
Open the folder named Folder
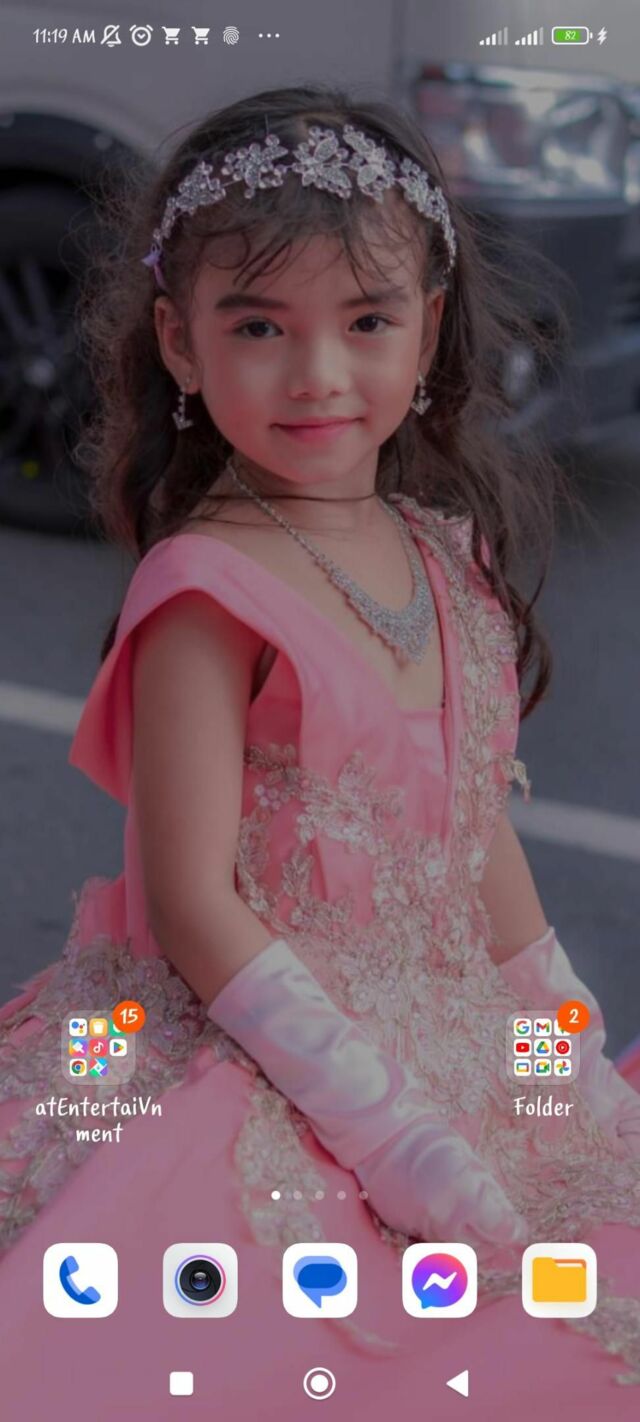[x=543, y=1048]
